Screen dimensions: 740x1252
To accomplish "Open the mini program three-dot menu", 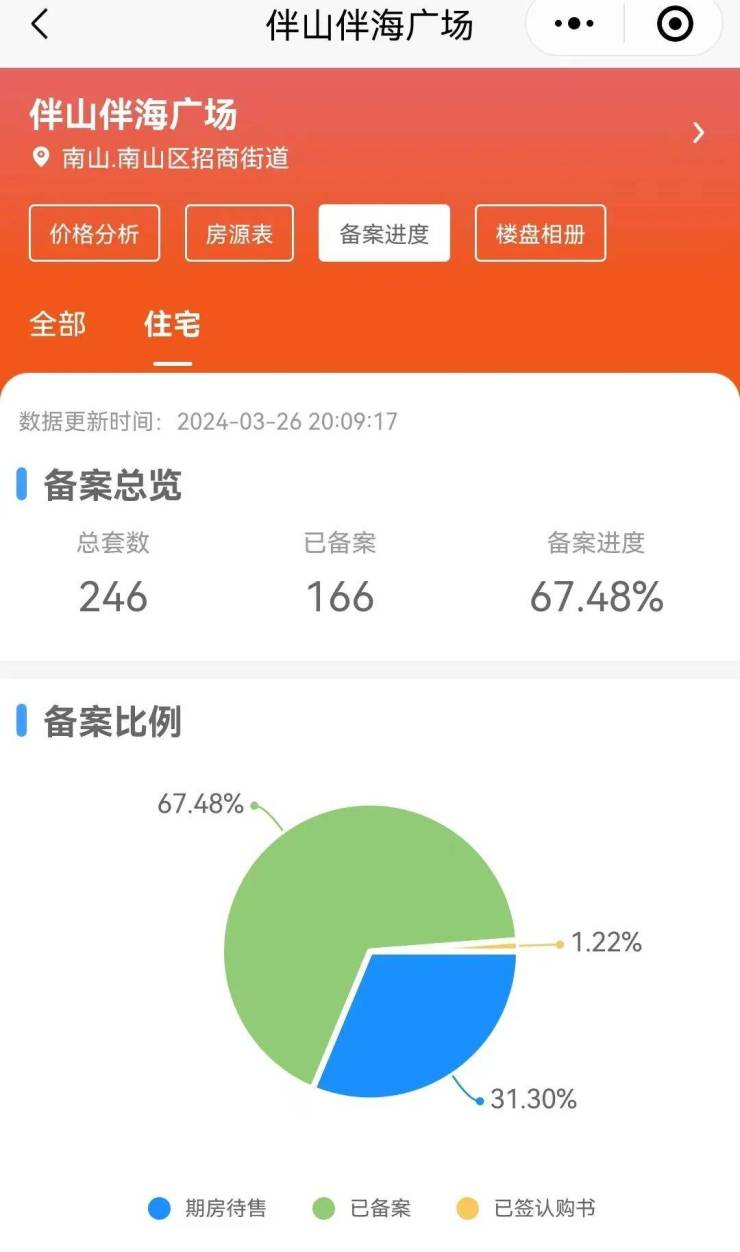I will pyautogui.click(x=574, y=25).
